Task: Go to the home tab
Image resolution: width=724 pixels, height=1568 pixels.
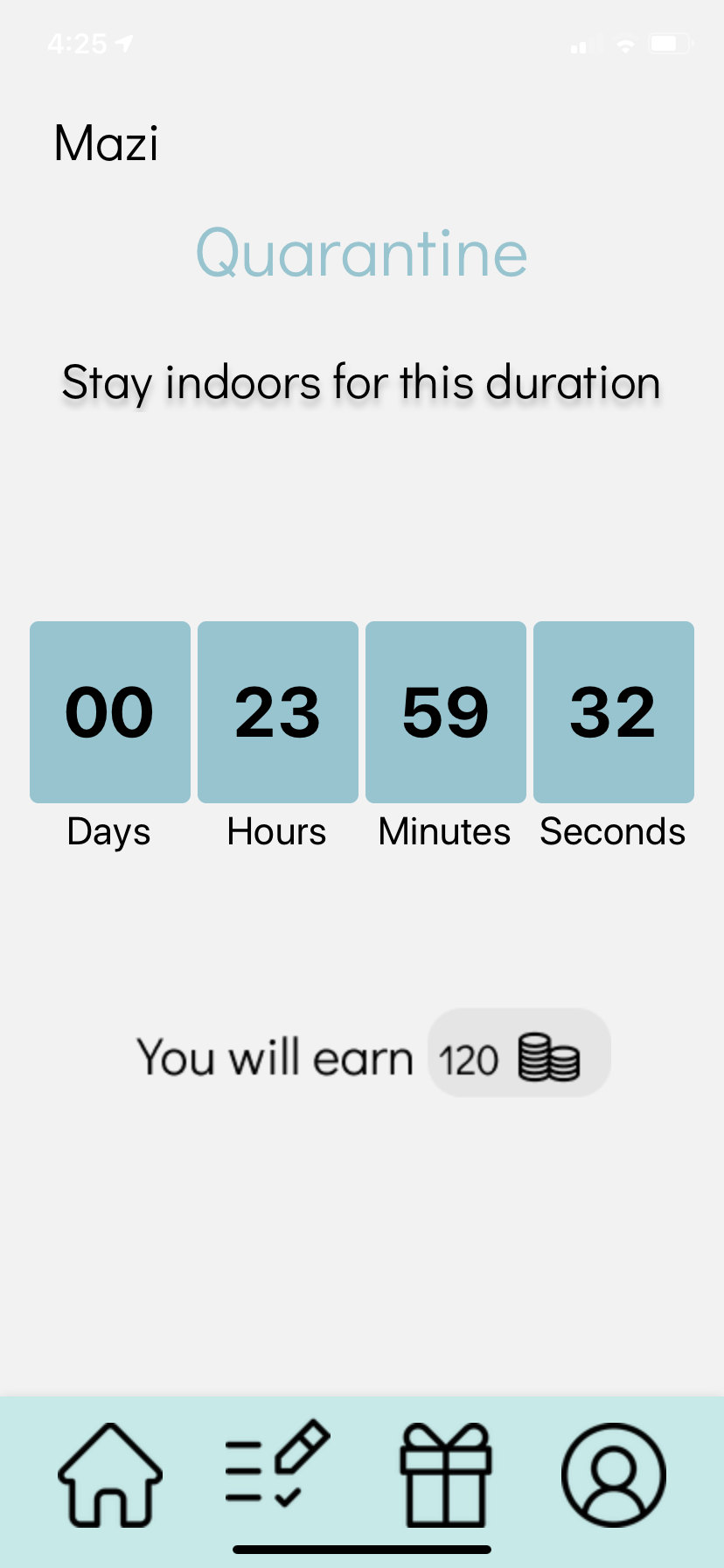Action: 110,1475
